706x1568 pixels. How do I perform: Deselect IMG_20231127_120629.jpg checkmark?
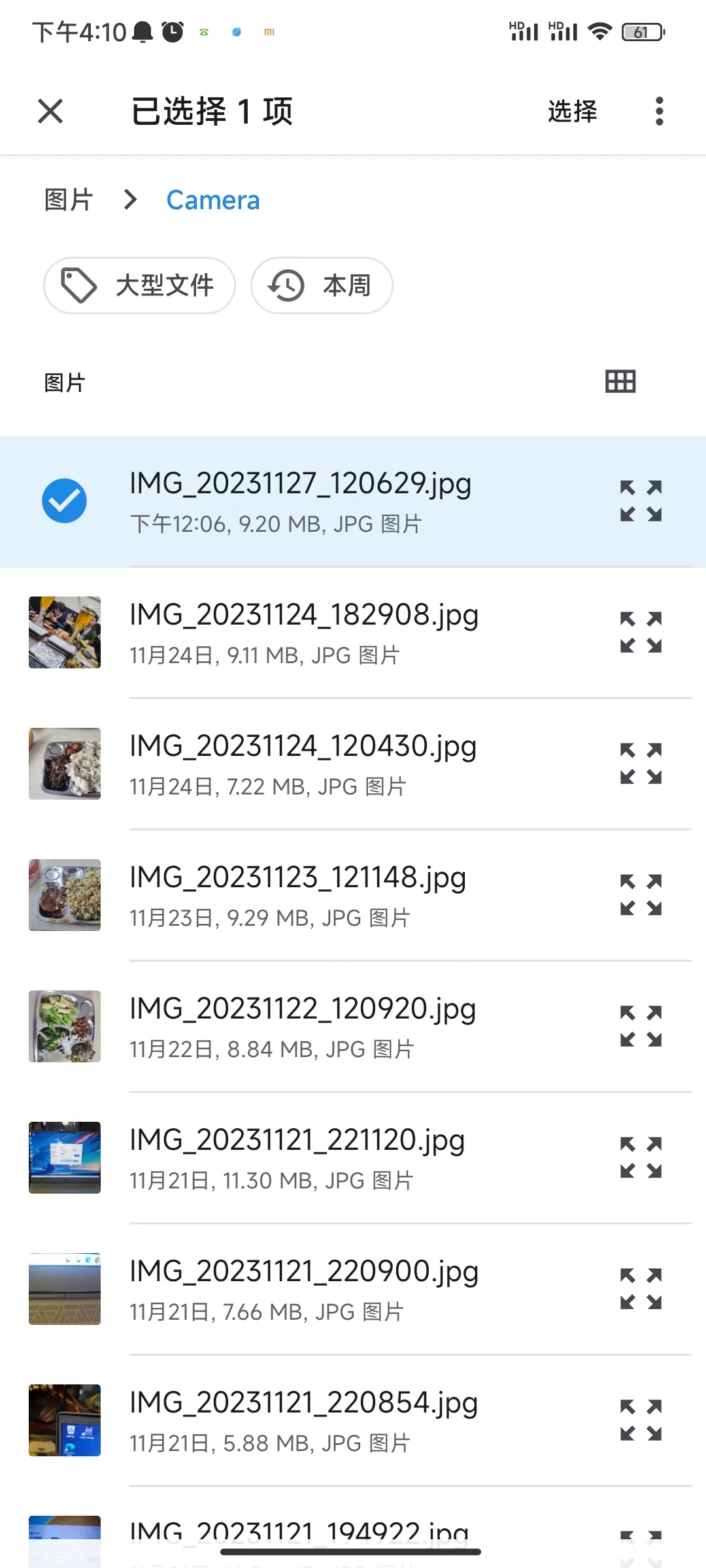pyautogui.click(x=64, y=501)
